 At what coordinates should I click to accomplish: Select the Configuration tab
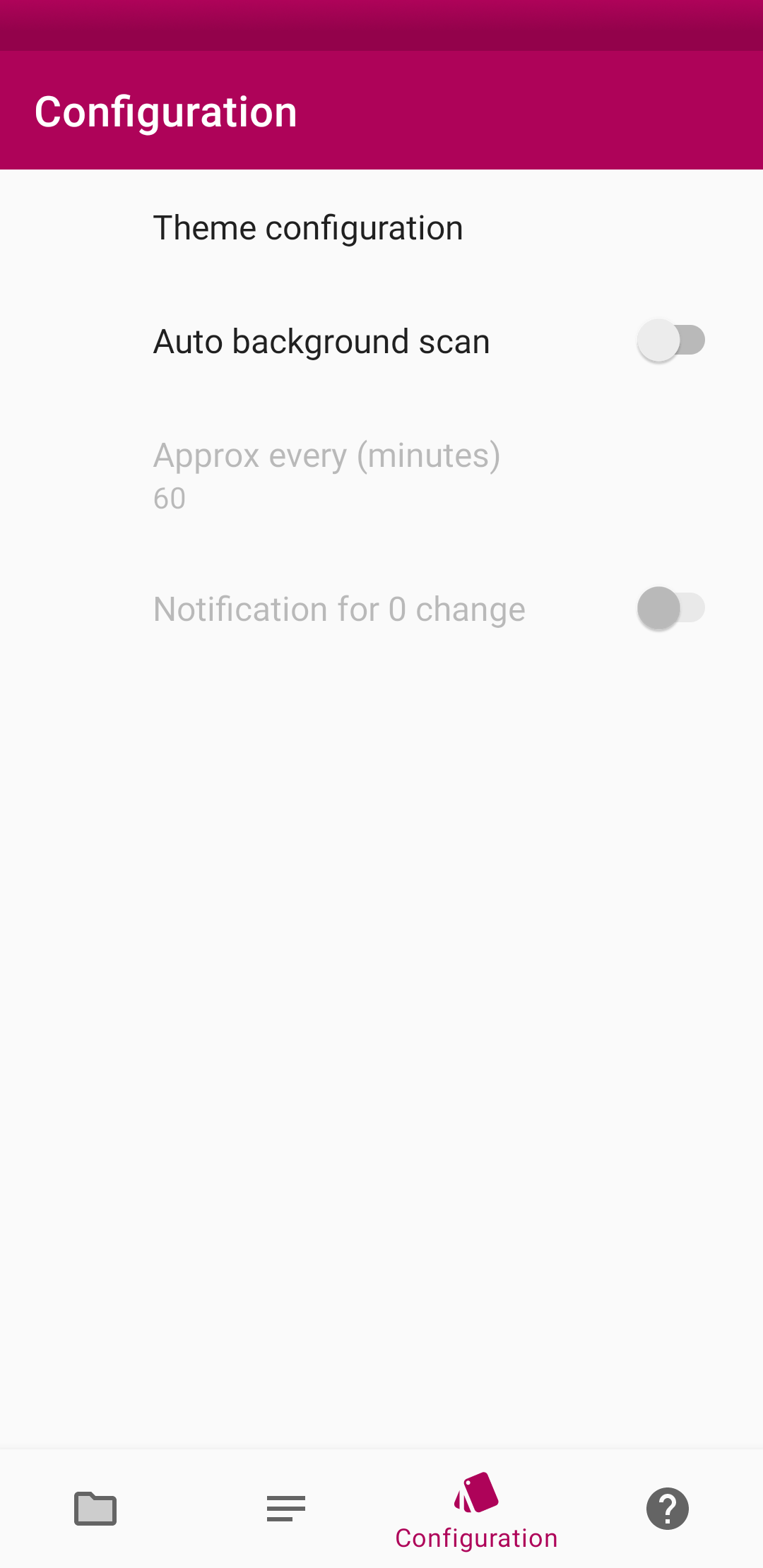476,1510
